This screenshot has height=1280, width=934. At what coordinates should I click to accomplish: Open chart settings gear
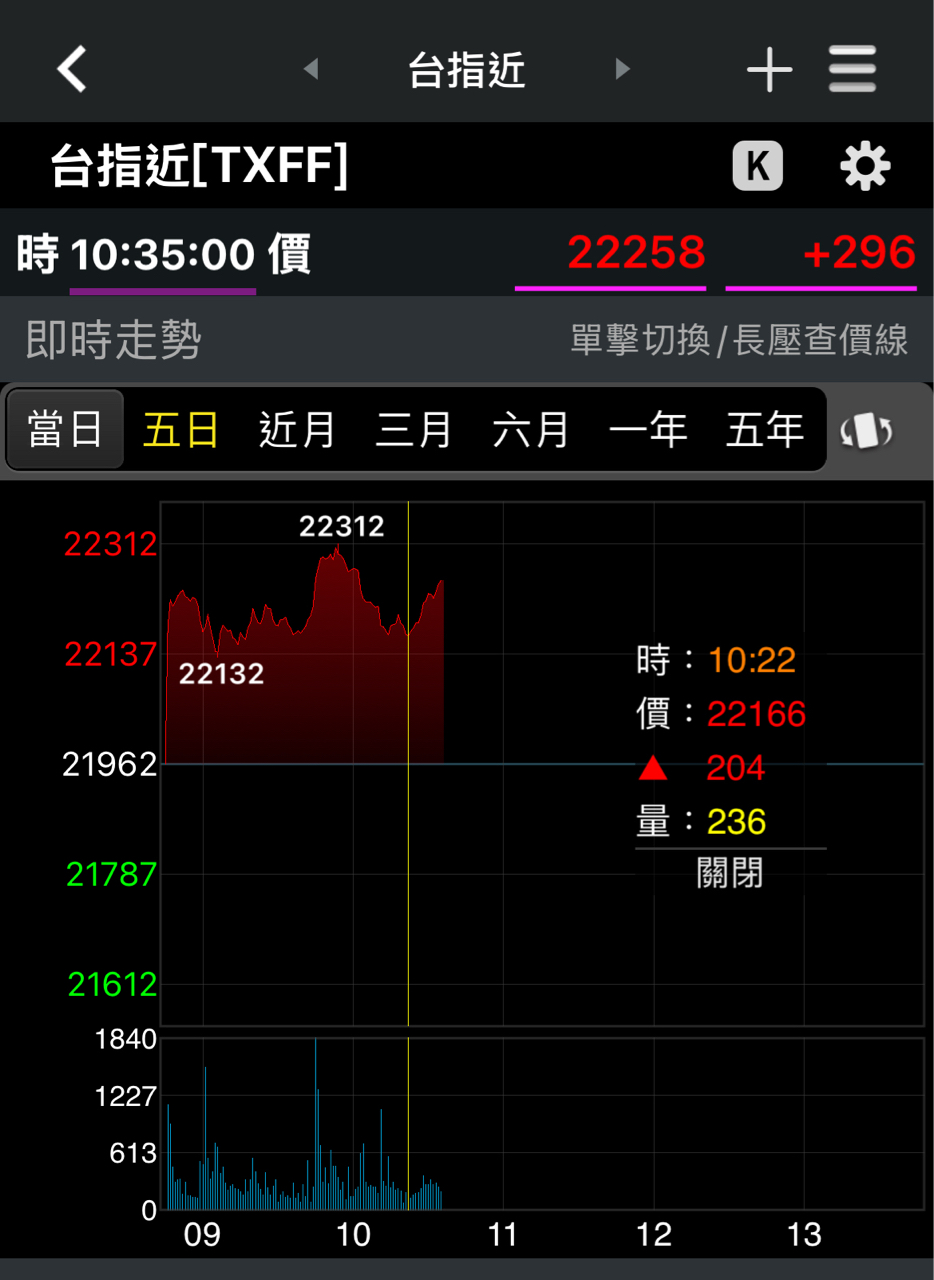coord(864,166)
